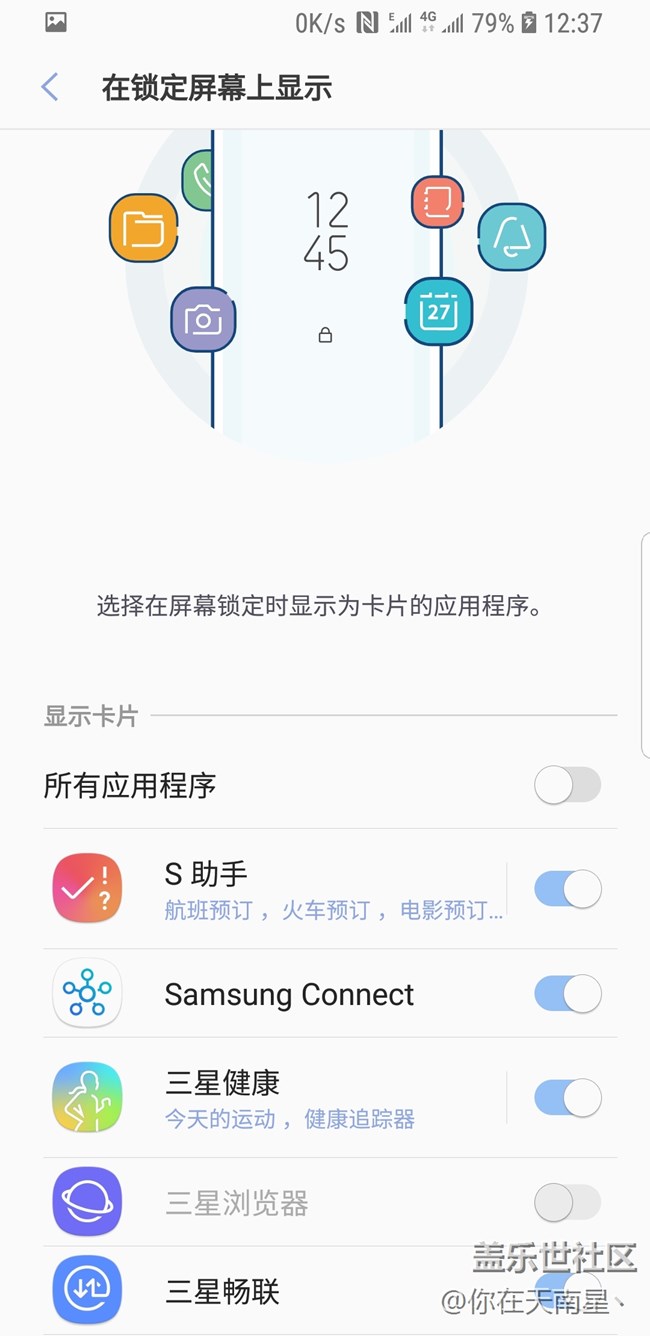Toggle the 三星浏览器 switch
The image size is (650, 1336).
(x=567, y=1202)
